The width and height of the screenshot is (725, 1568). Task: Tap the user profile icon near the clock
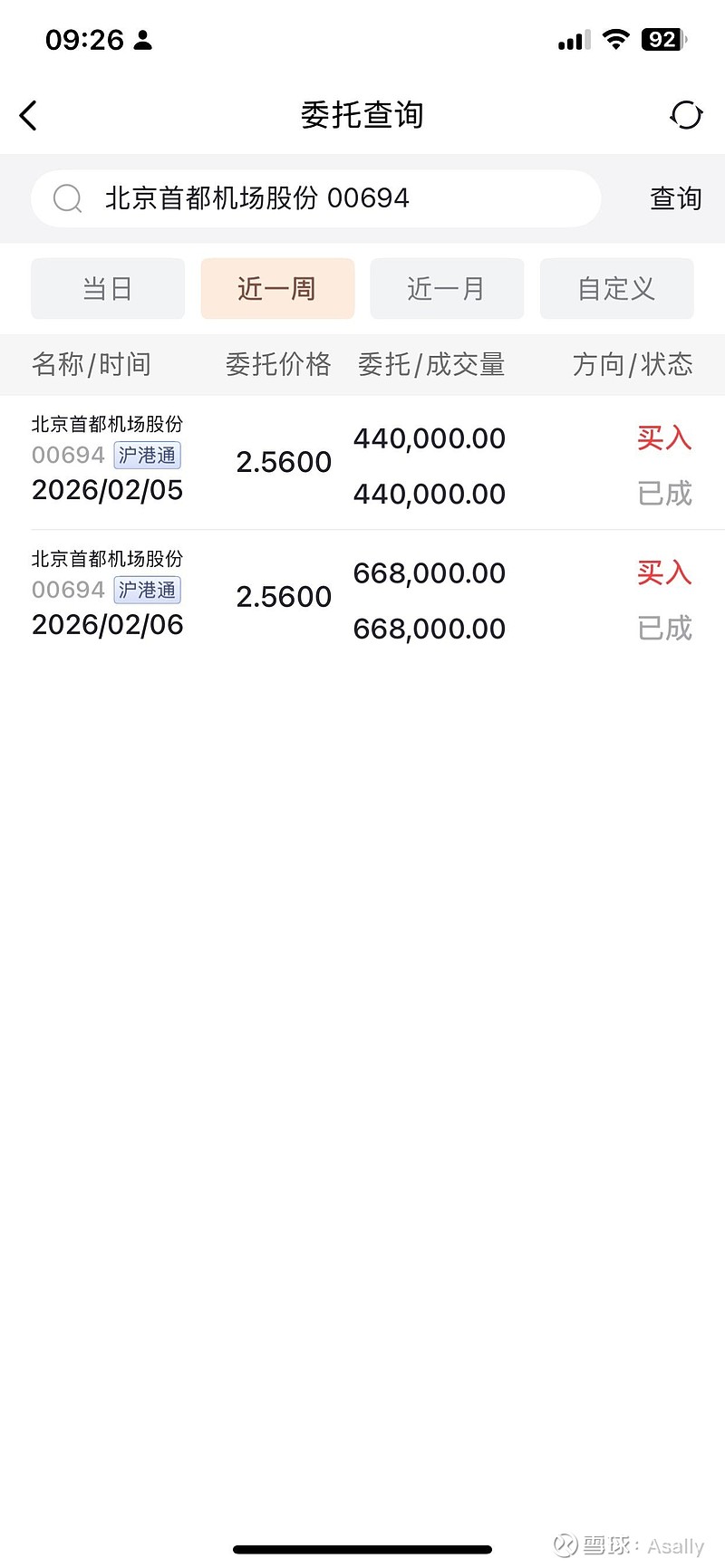click(142, 39)
